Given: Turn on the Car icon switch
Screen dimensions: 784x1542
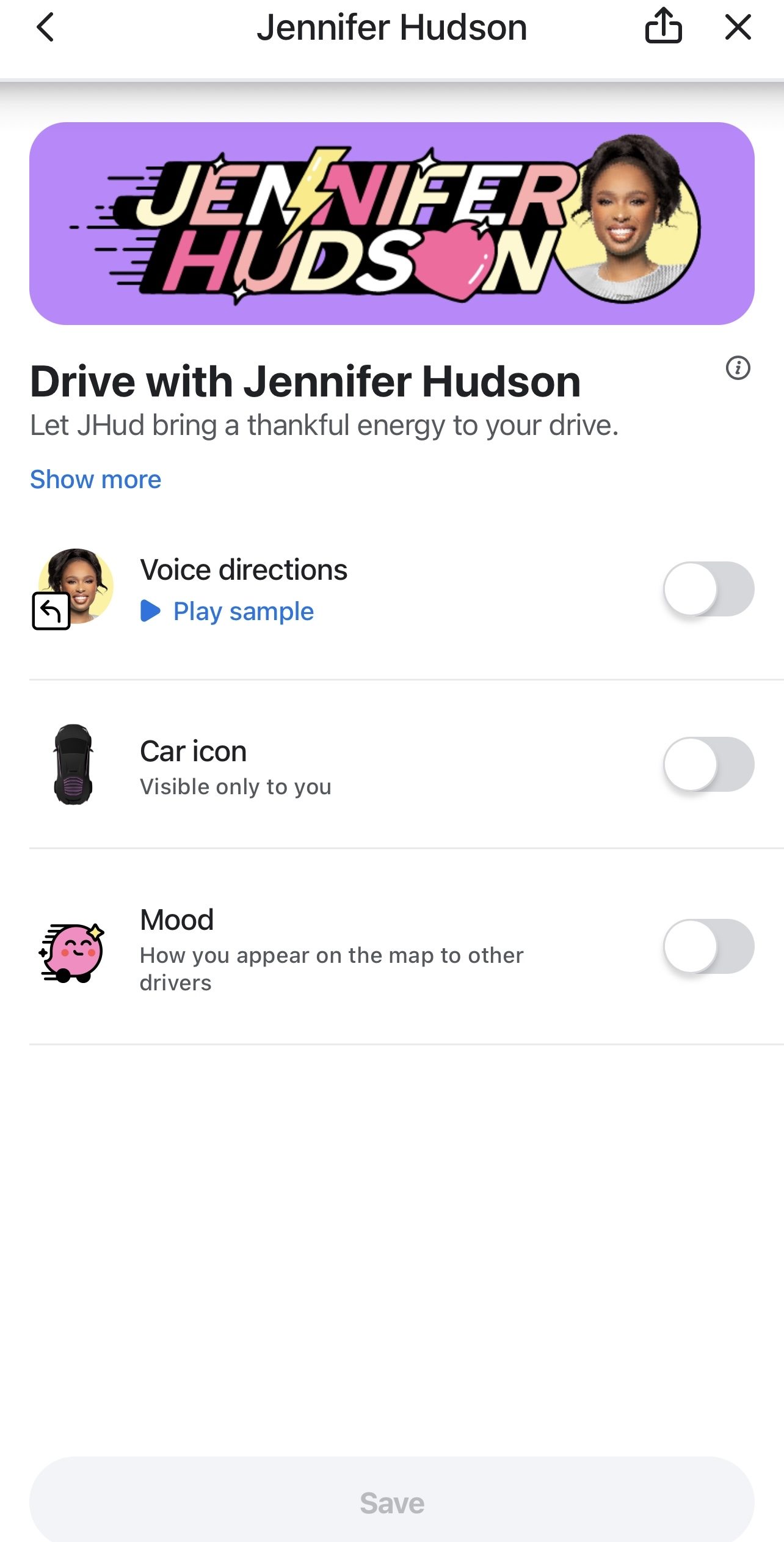Looking at the screenshot, I should (708, 764).
